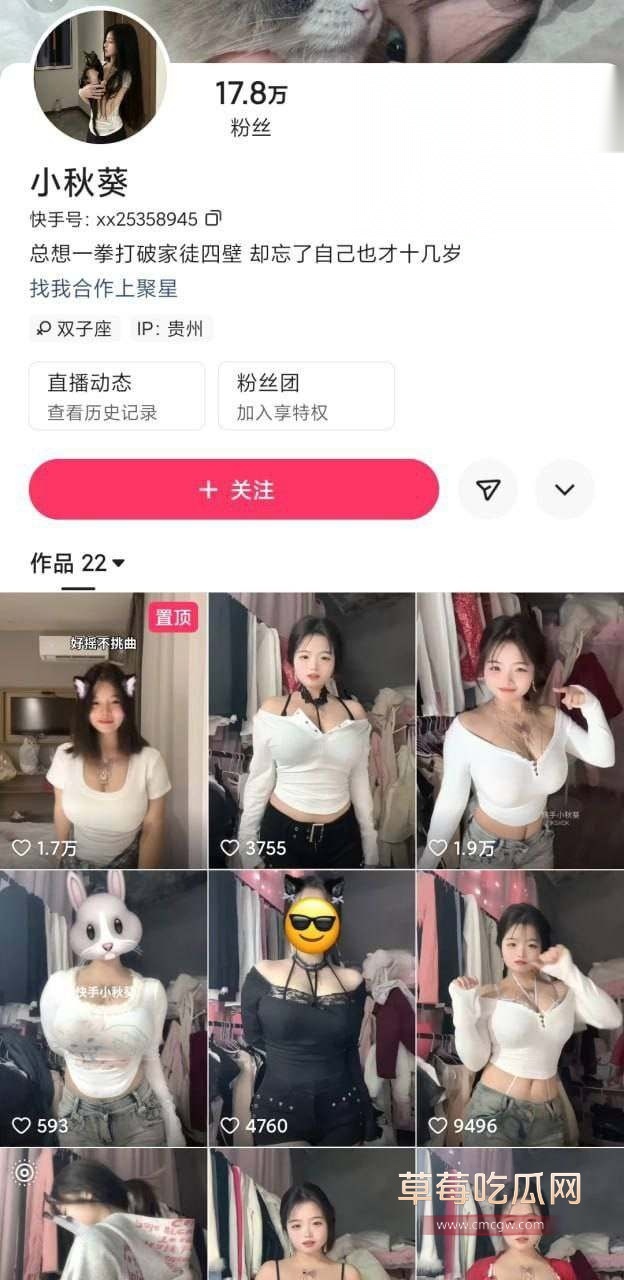Viewport: 624px width, 1280px height.
Task: Open the 找我合作上聚星 link
Action: pyautogui.click(x=103, y=289)
